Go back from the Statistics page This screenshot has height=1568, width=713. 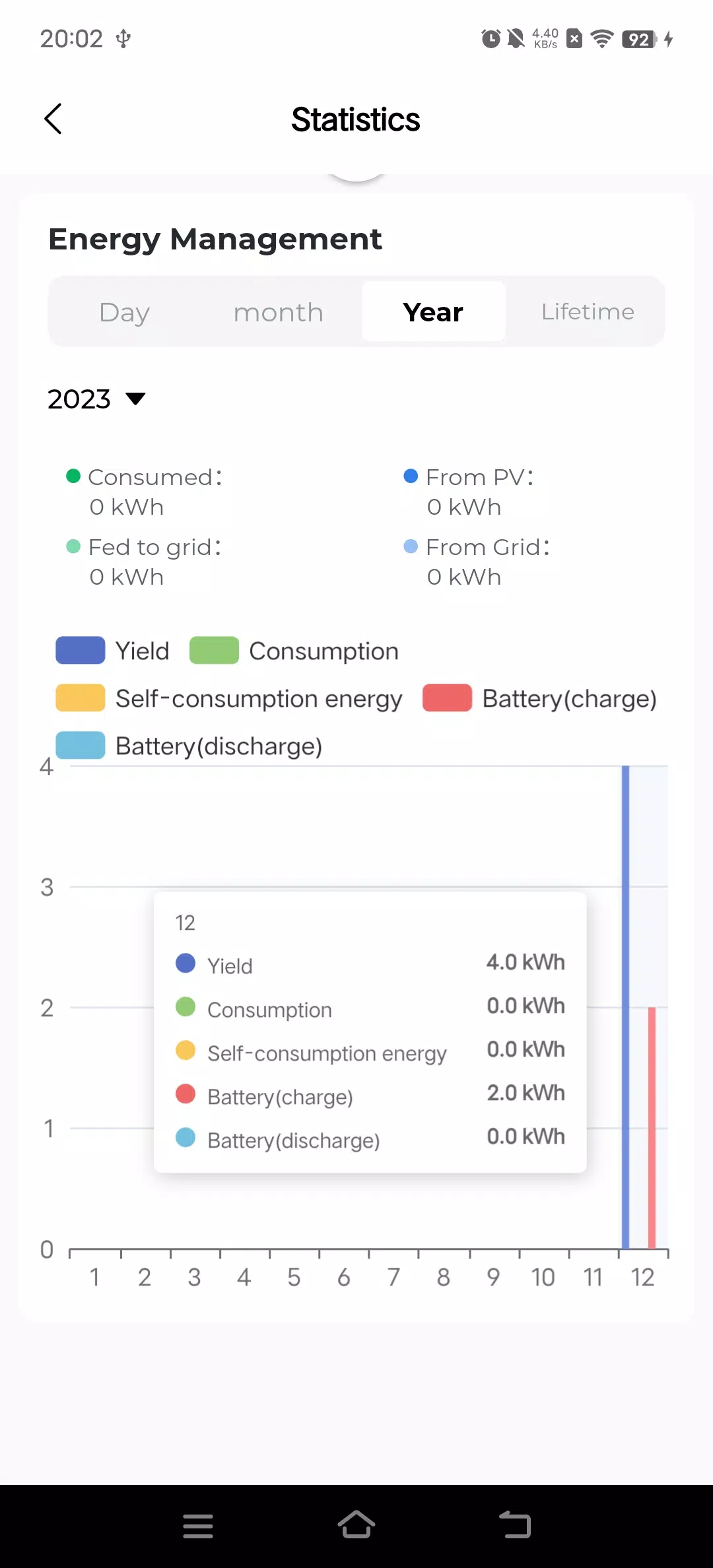(53, 119)
